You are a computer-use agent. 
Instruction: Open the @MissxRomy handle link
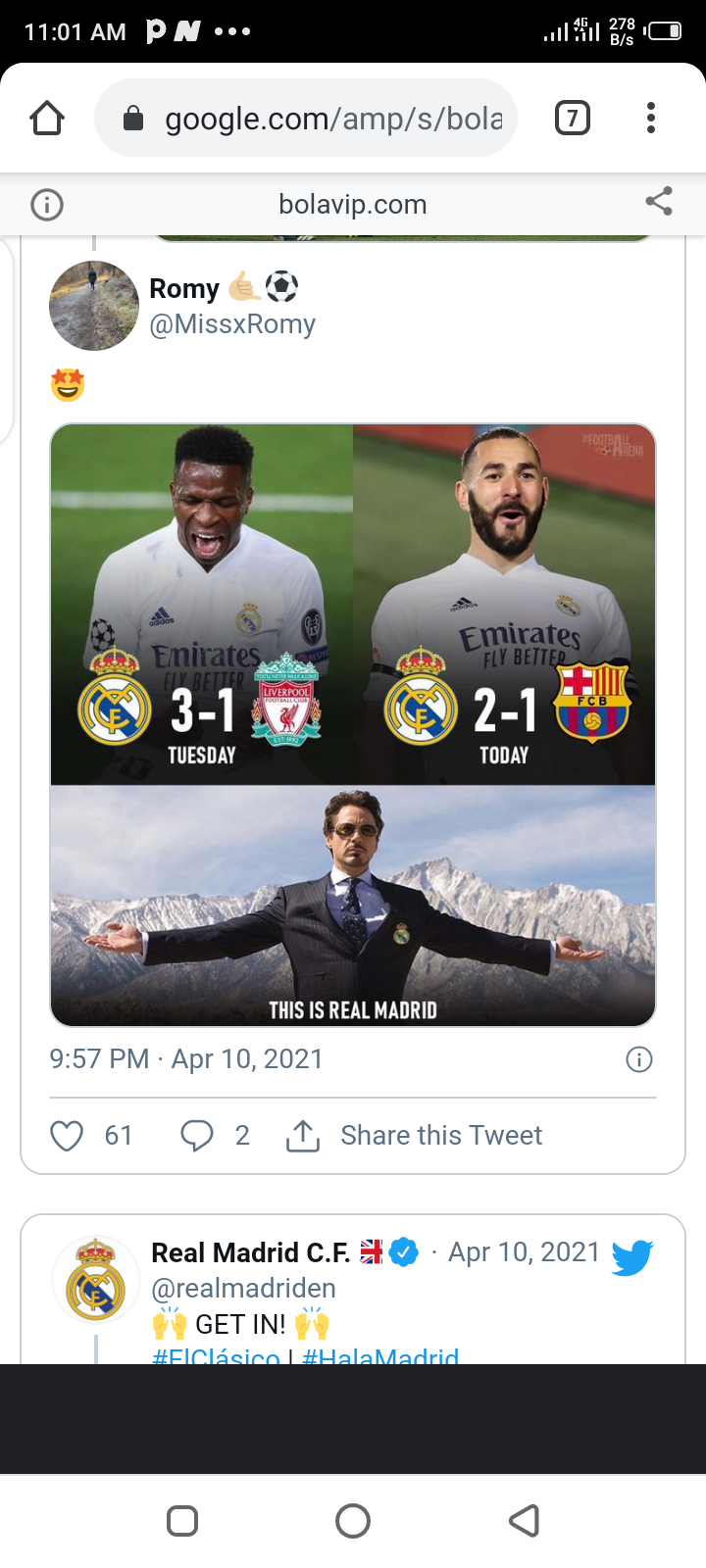pyautogui.click(x=232, y=324)
